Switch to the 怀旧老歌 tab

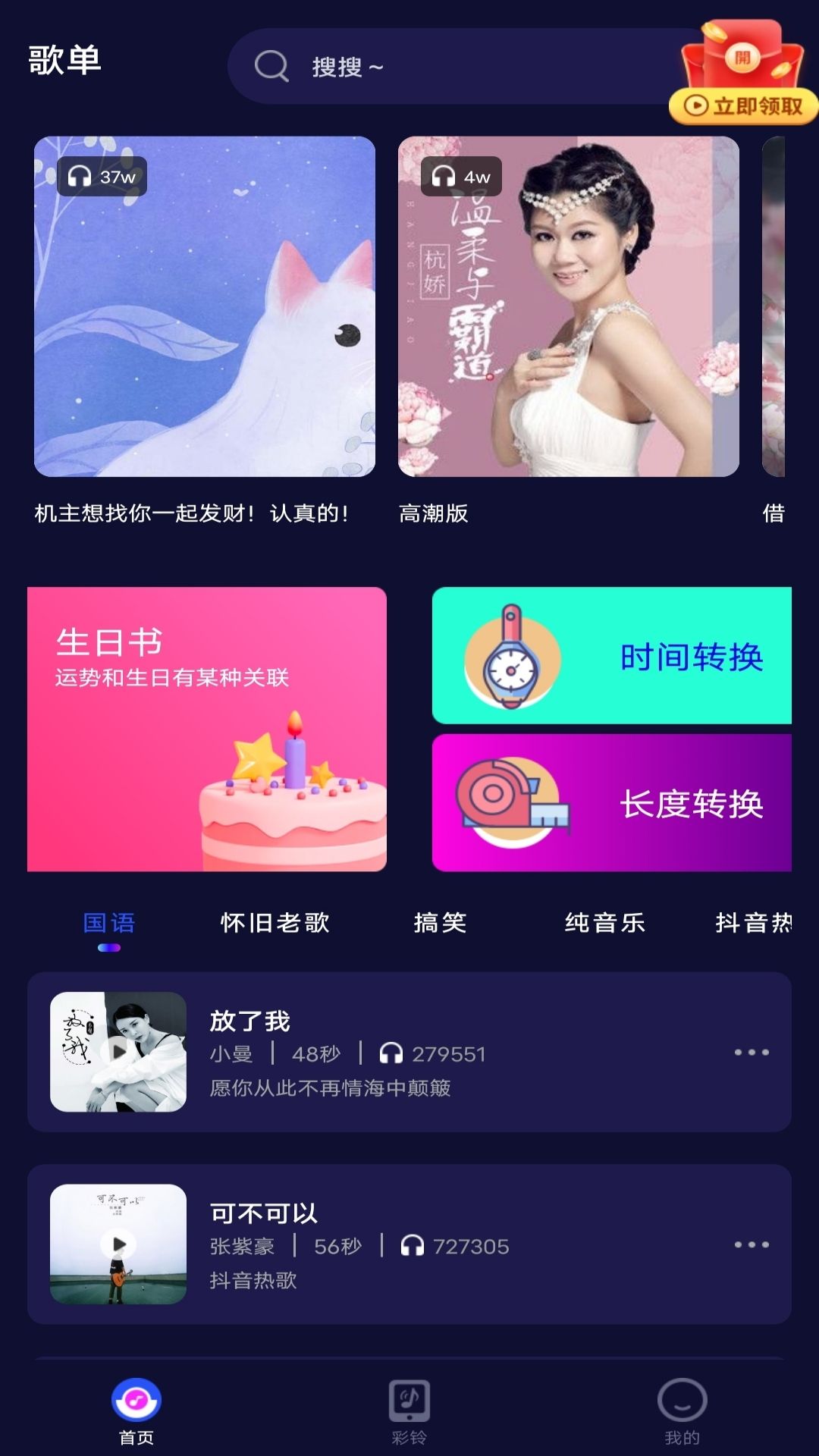coord(275,923)
